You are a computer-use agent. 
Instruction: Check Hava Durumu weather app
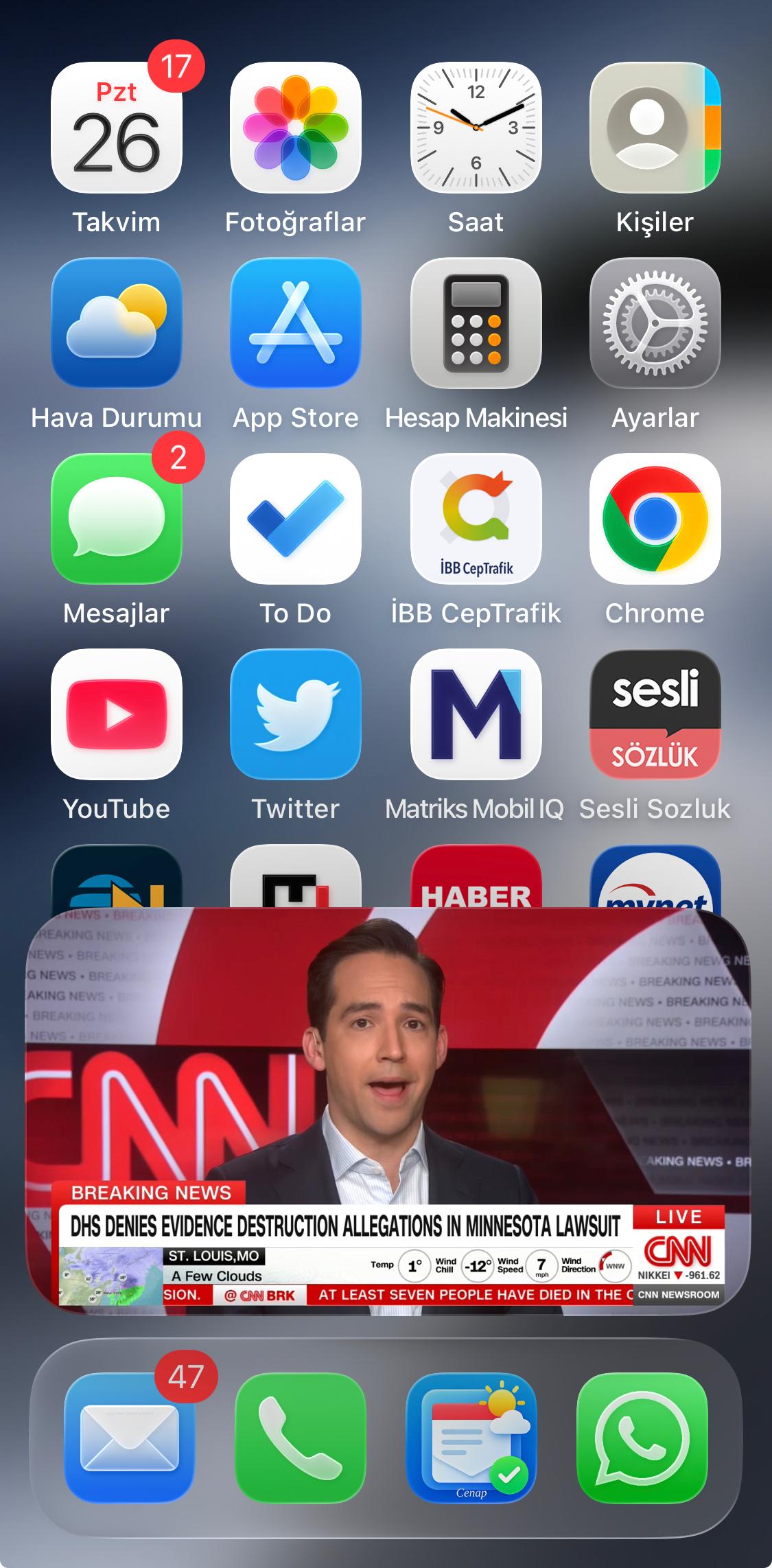click(117, 323)
